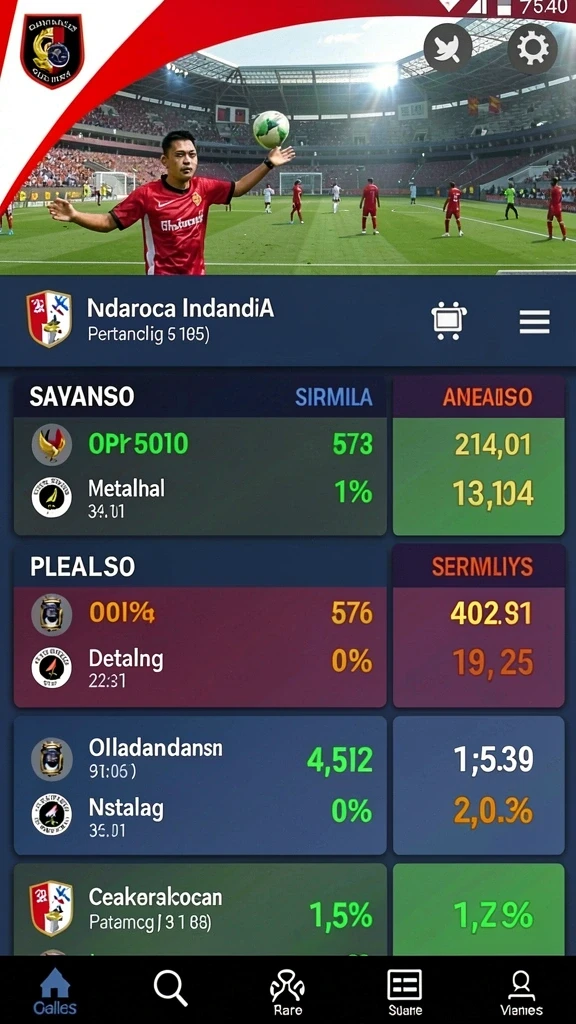
Task: Open the SAVANSO match card
Action: pos(200,456)
